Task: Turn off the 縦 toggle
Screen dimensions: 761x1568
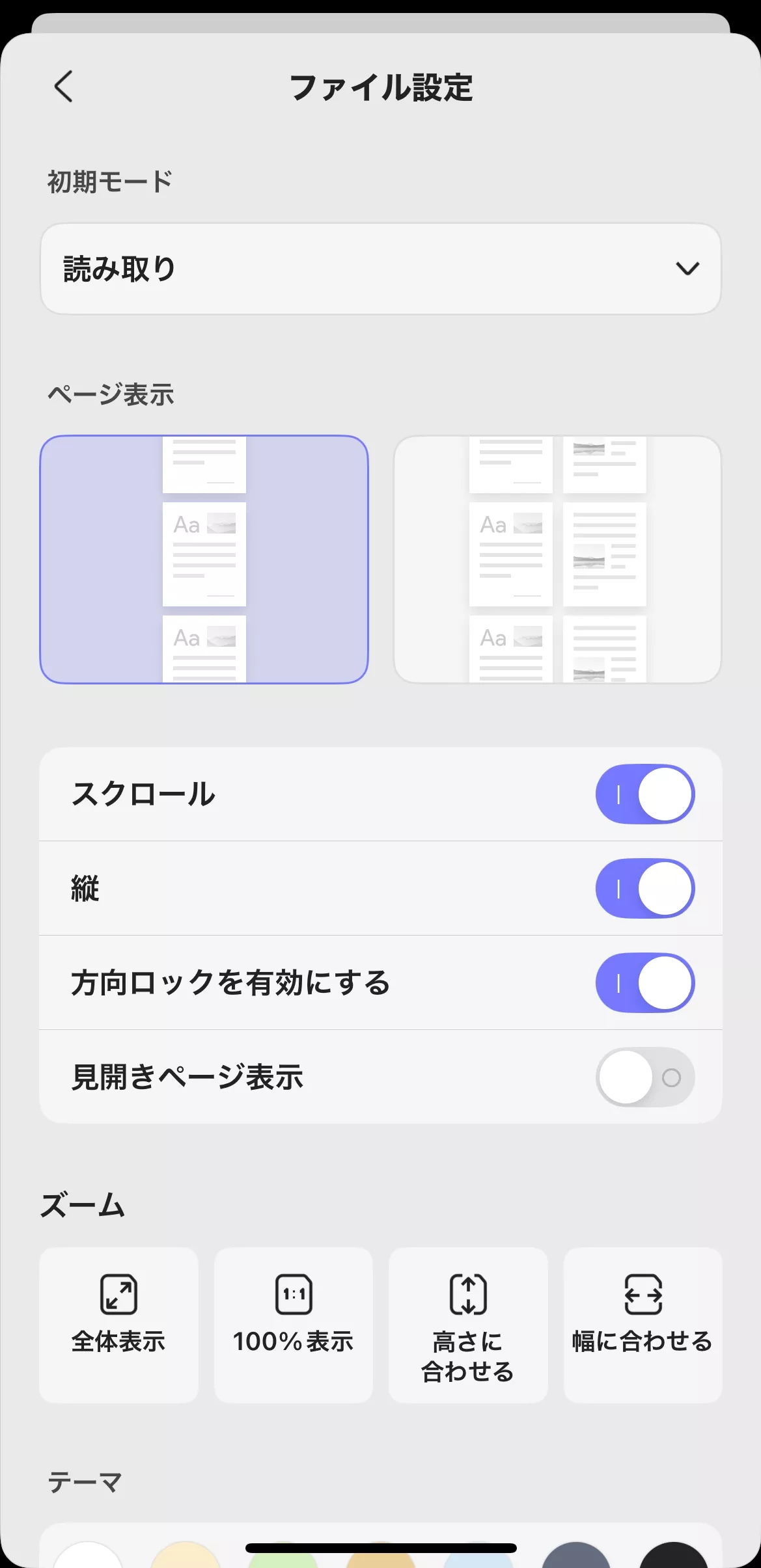Action: 645,889
